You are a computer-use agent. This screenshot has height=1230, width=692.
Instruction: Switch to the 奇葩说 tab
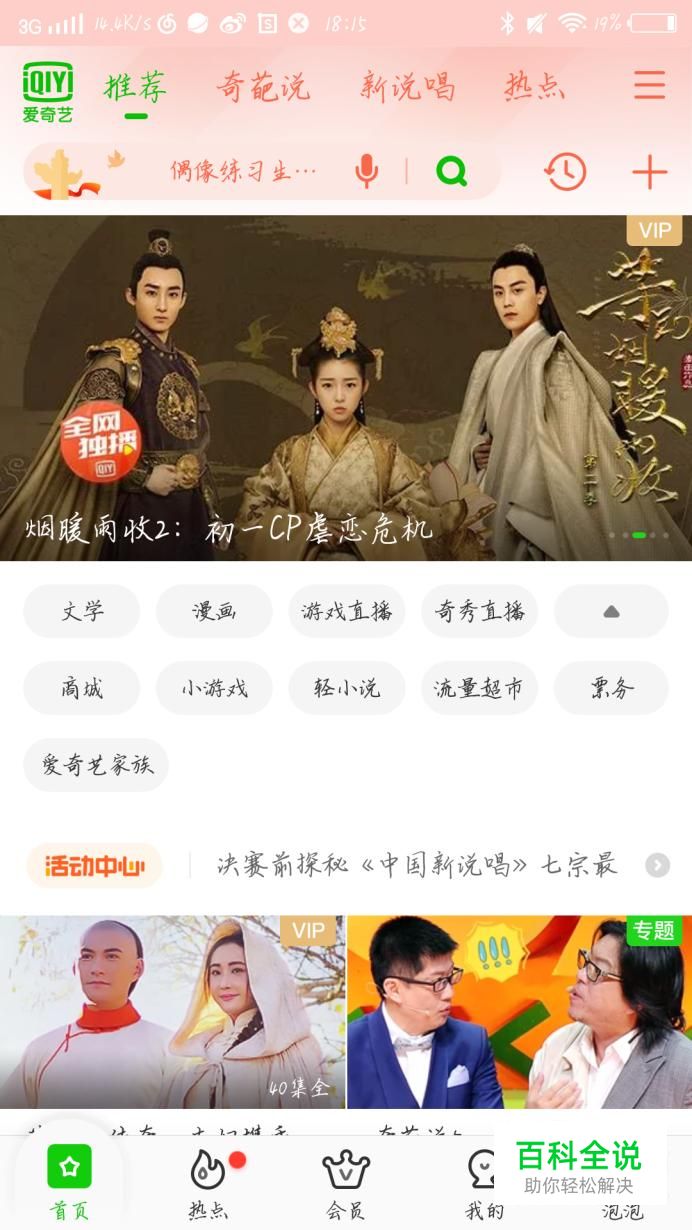(263, 87)
